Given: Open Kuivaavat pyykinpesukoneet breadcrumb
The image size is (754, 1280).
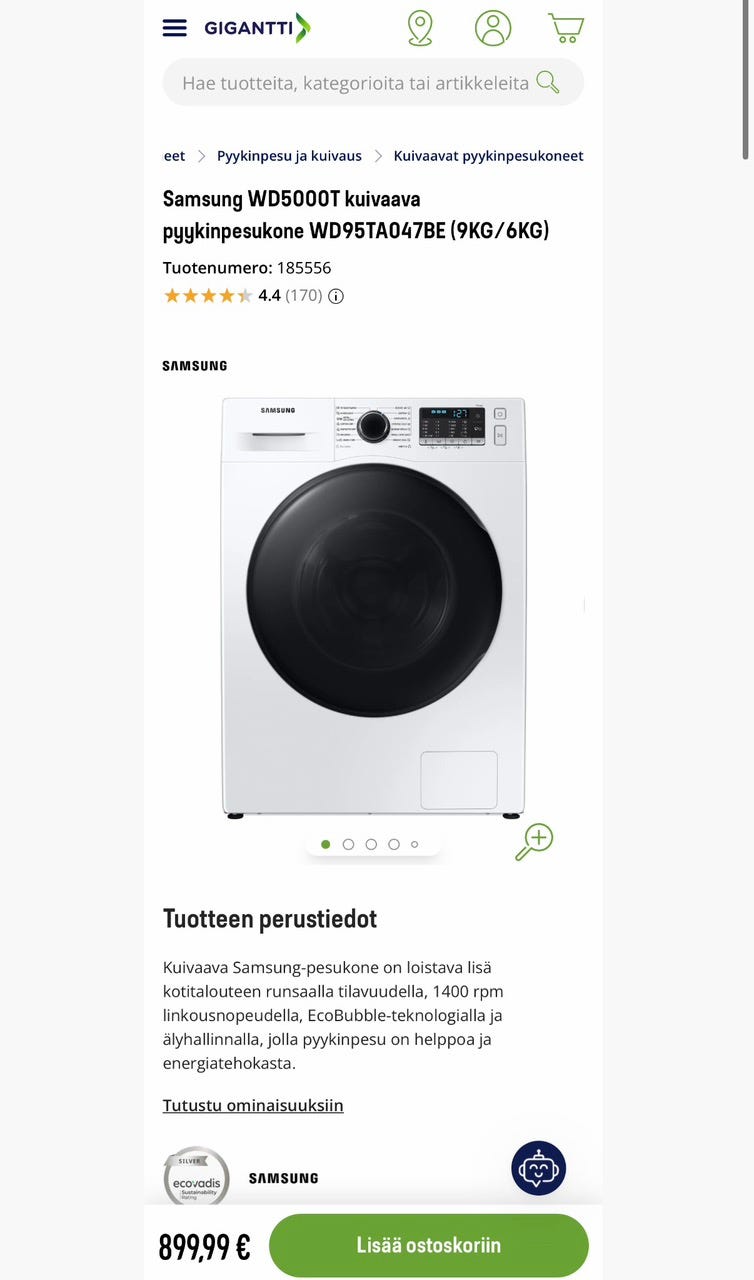Looking at the screenshot, I should point(488,156).
